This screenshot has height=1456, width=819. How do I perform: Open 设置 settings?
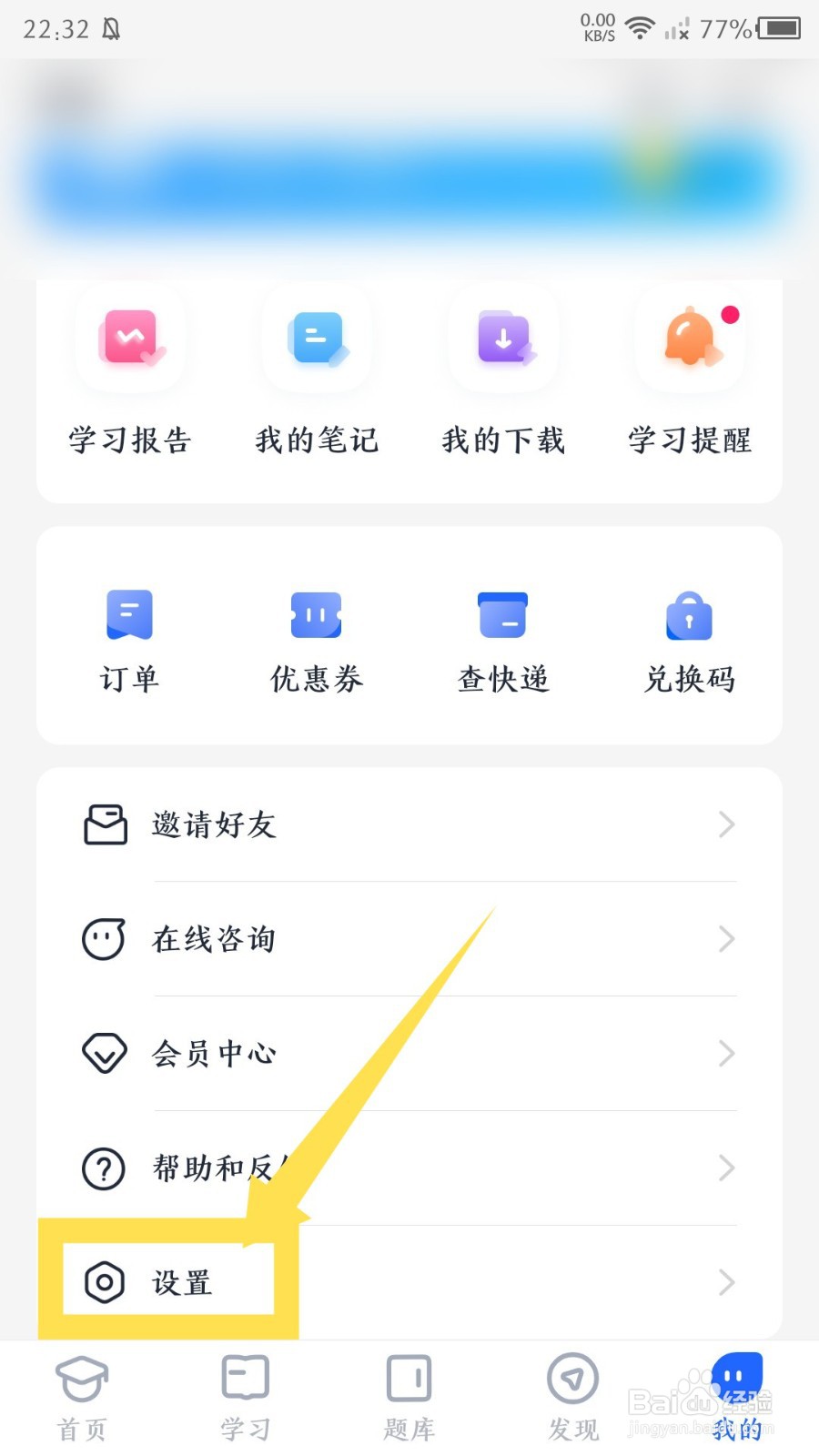tap(409, 1282)
